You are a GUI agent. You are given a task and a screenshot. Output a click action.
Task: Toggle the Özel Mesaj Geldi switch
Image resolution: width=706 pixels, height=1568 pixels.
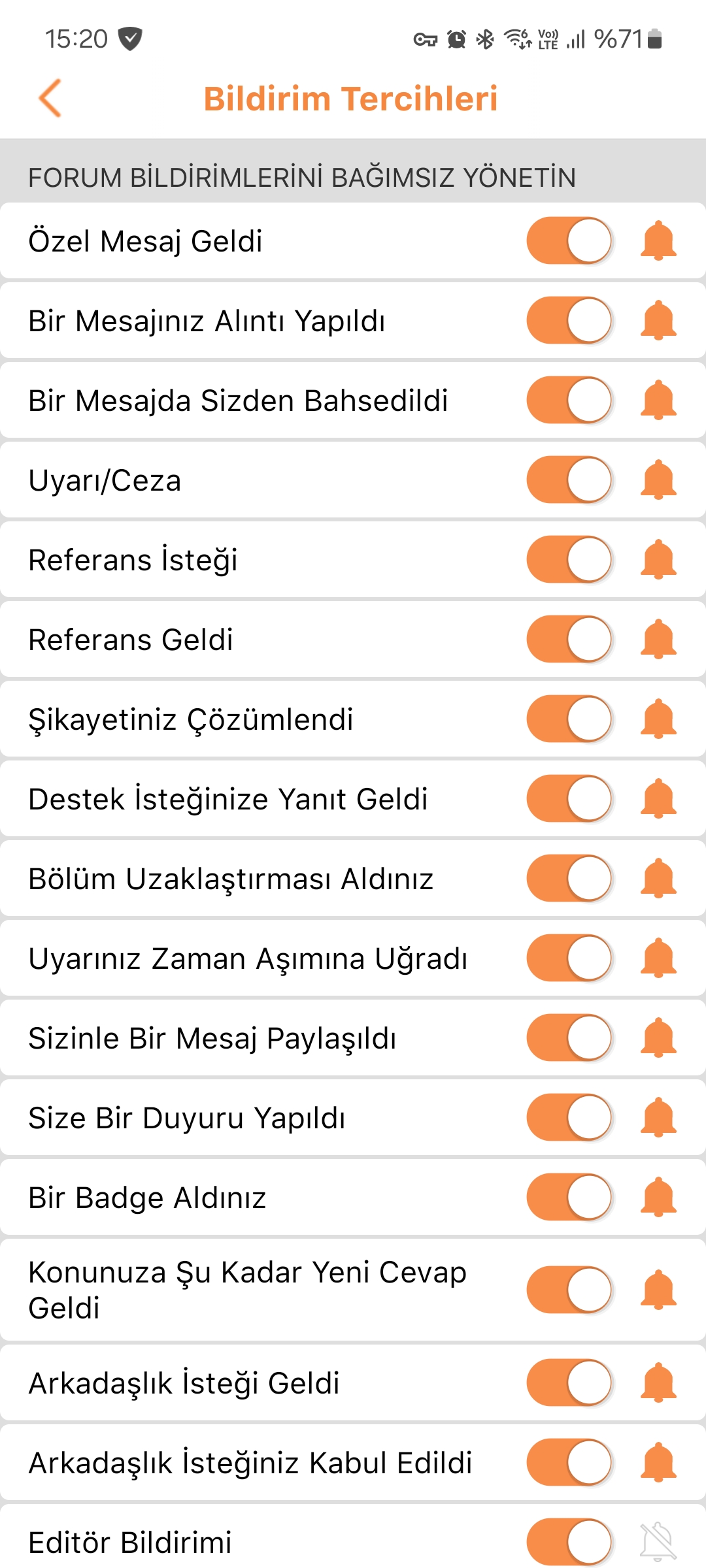click(569, 240)
